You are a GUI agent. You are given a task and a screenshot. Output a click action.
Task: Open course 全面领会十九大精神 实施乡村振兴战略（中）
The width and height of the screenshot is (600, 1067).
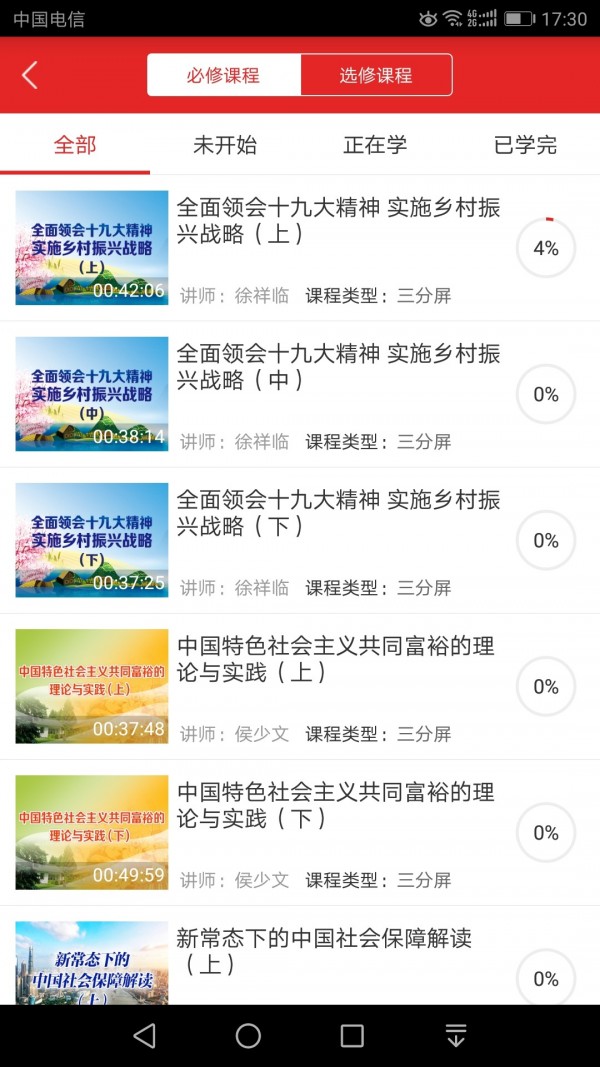coord(338,367)
